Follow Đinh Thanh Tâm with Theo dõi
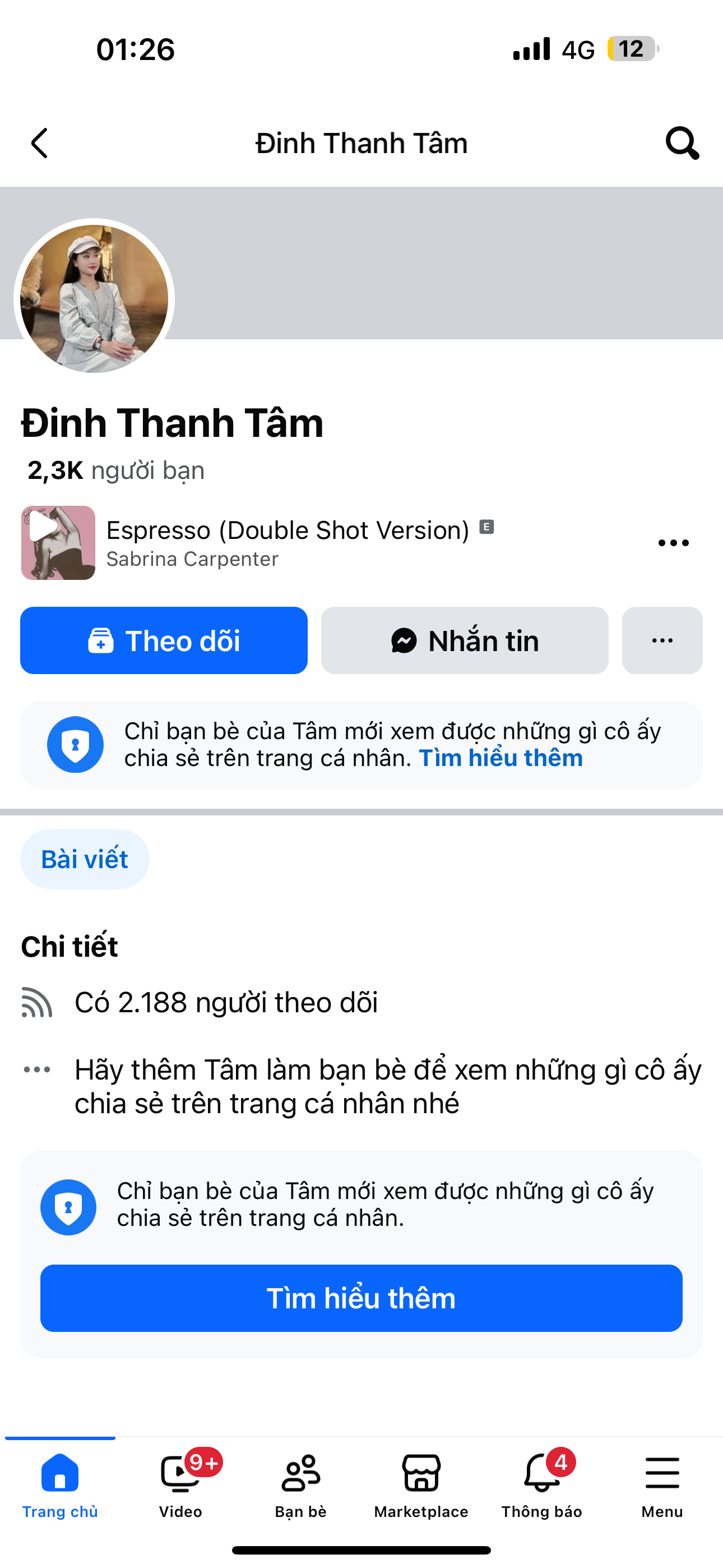The height and width of the screenshot is (1568, 723). (x=164, y=640)
